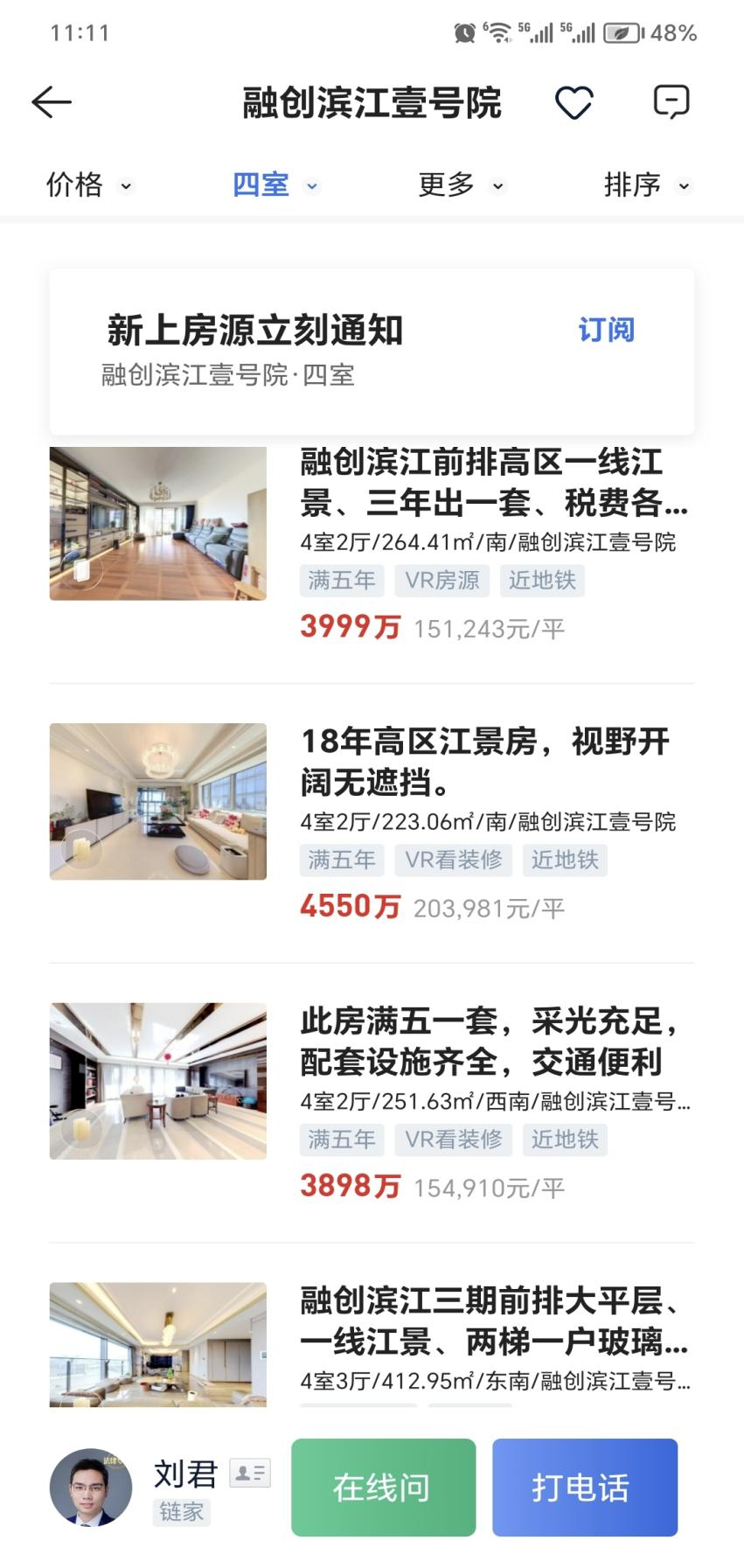Favorite the 融创滨江壹号院 community with the heart icon

pos(574,102)
